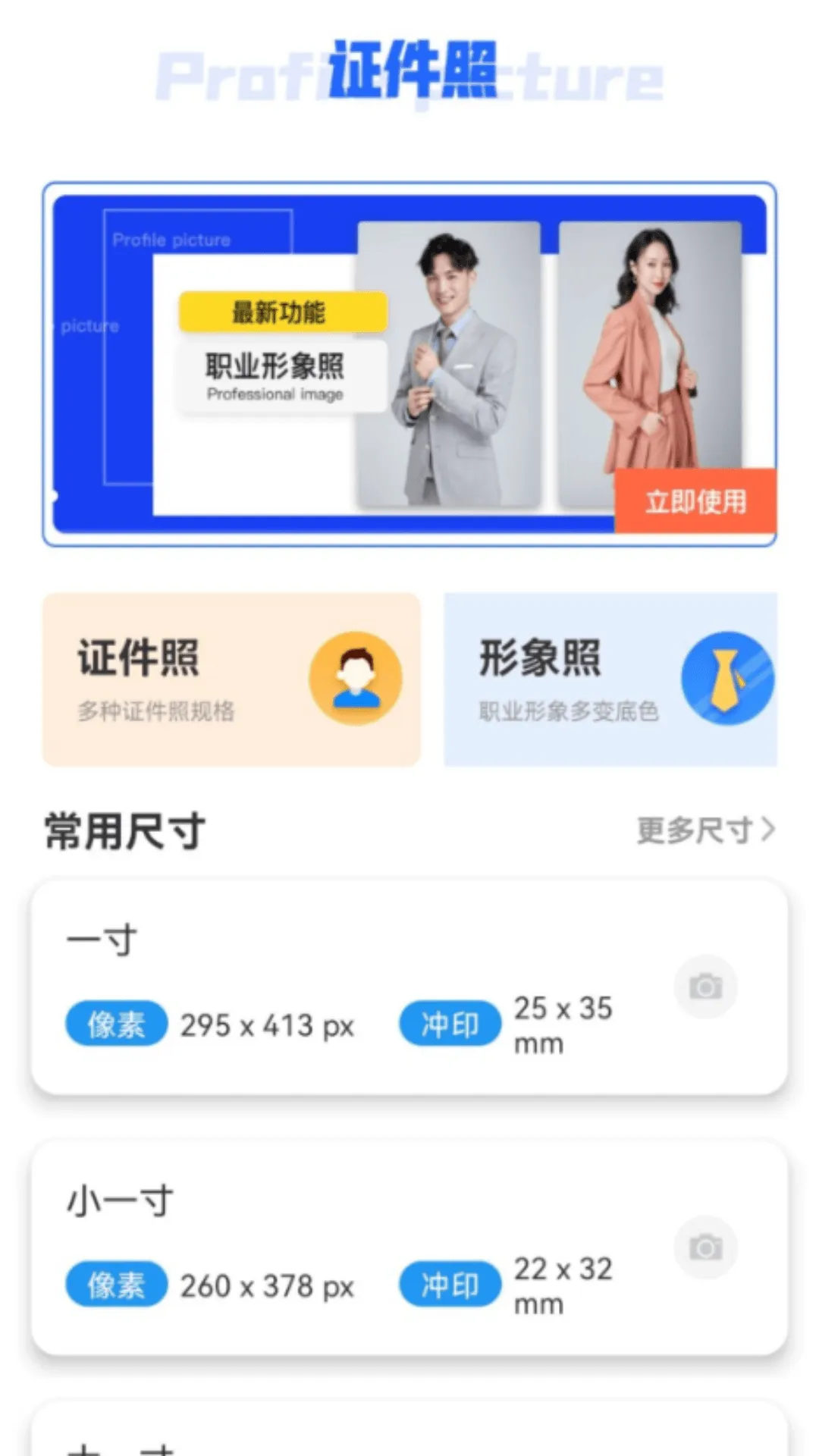Click the 冲印 pill under 一寸
The image size is (819, 1456).
(x=449, y=1024)
